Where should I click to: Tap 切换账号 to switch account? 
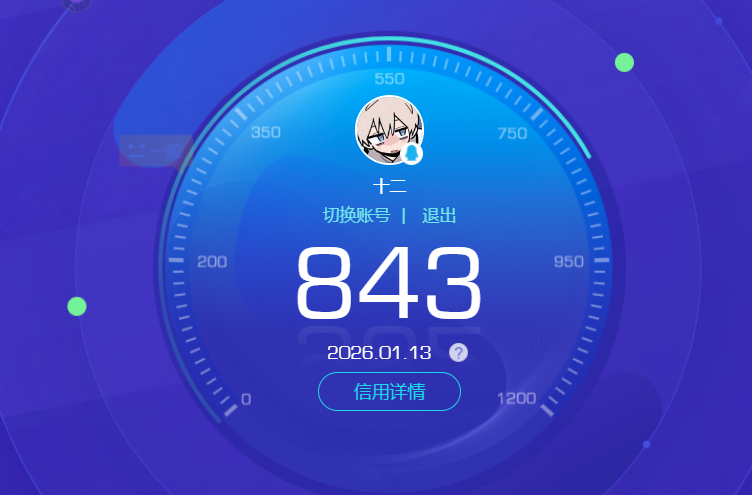pos(356,216)
